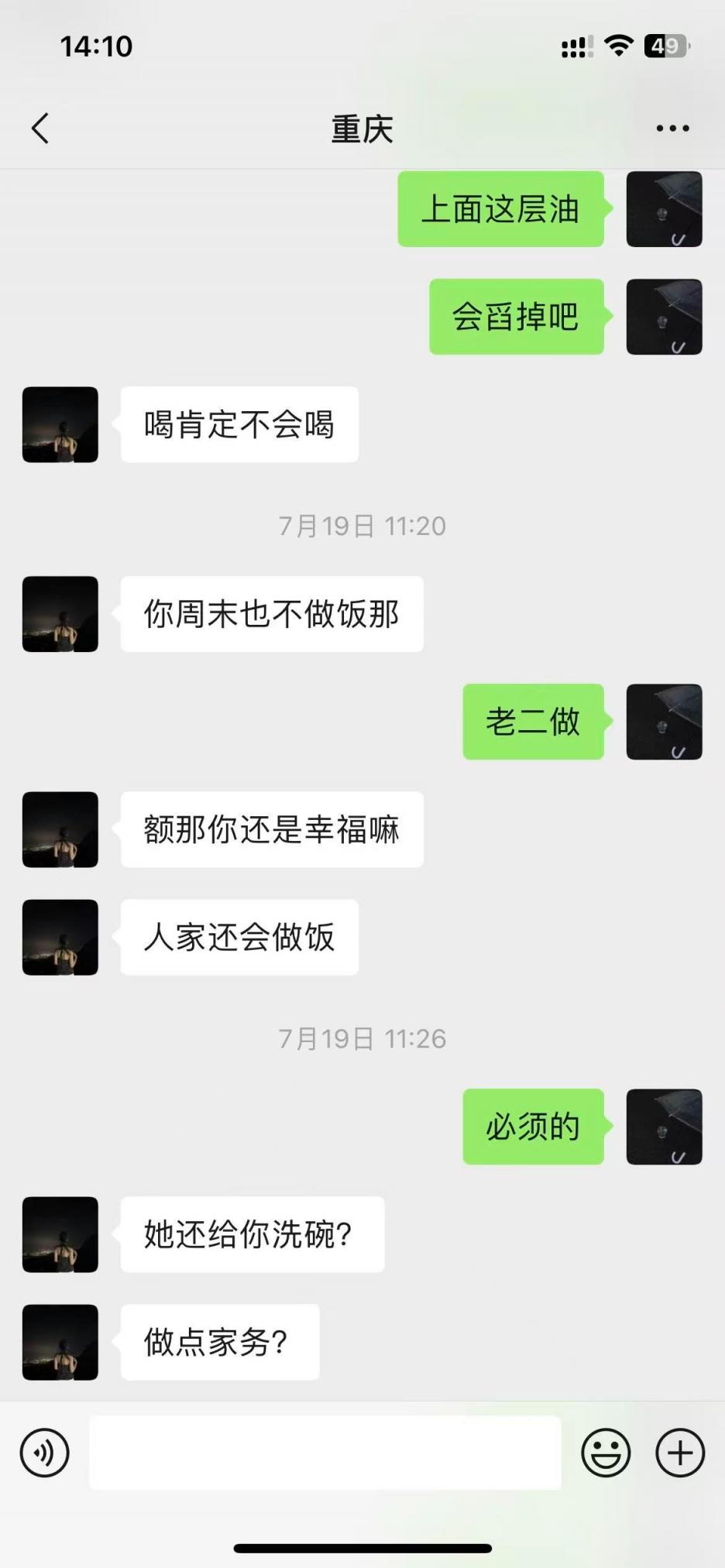Tap the avatar beside 喝肯定不会喝
This screenshot has height=1568, width=725.
[60, 425]
